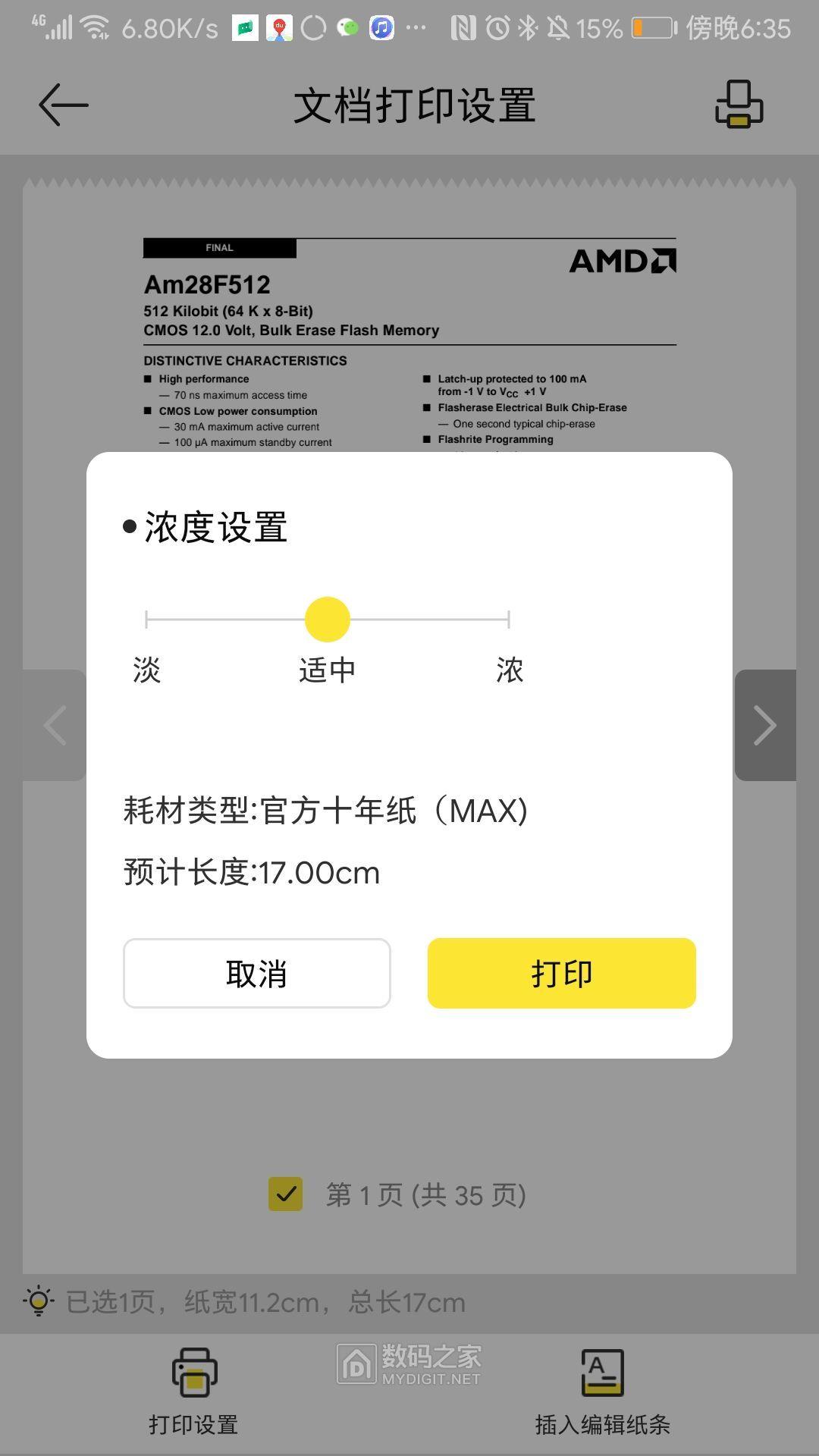This screenshot has height=1456, width=819.
Task: Cancel the density dialog with 取消
Action: [256, 973]
